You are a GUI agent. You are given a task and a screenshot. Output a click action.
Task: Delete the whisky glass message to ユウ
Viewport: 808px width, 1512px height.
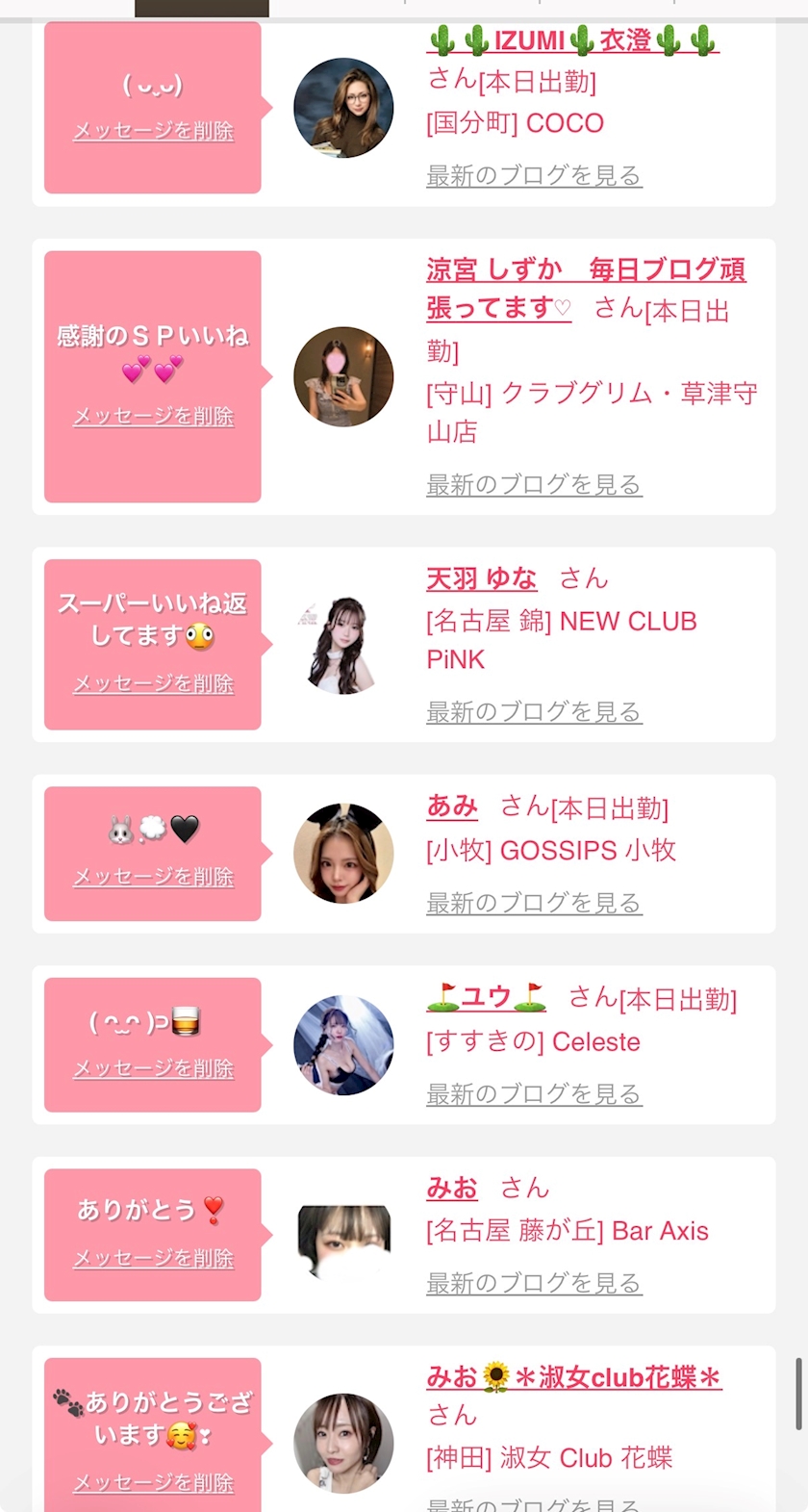pyautogui.click(x=154, y=1068)
